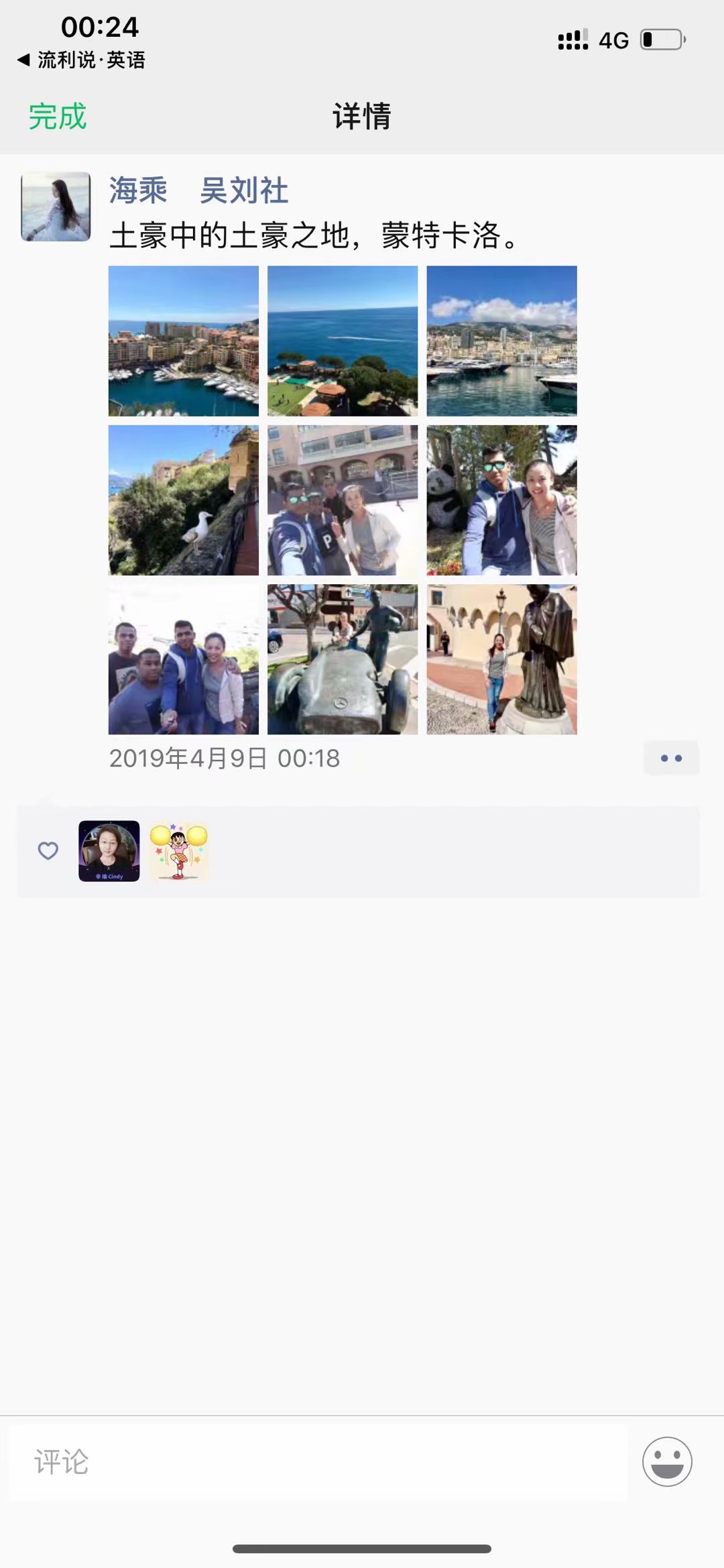Image resolution: width=724 pixels, height=1568 pixels.
Task: Open the group selfie with P shirt
Action: (x=342, y=500)
